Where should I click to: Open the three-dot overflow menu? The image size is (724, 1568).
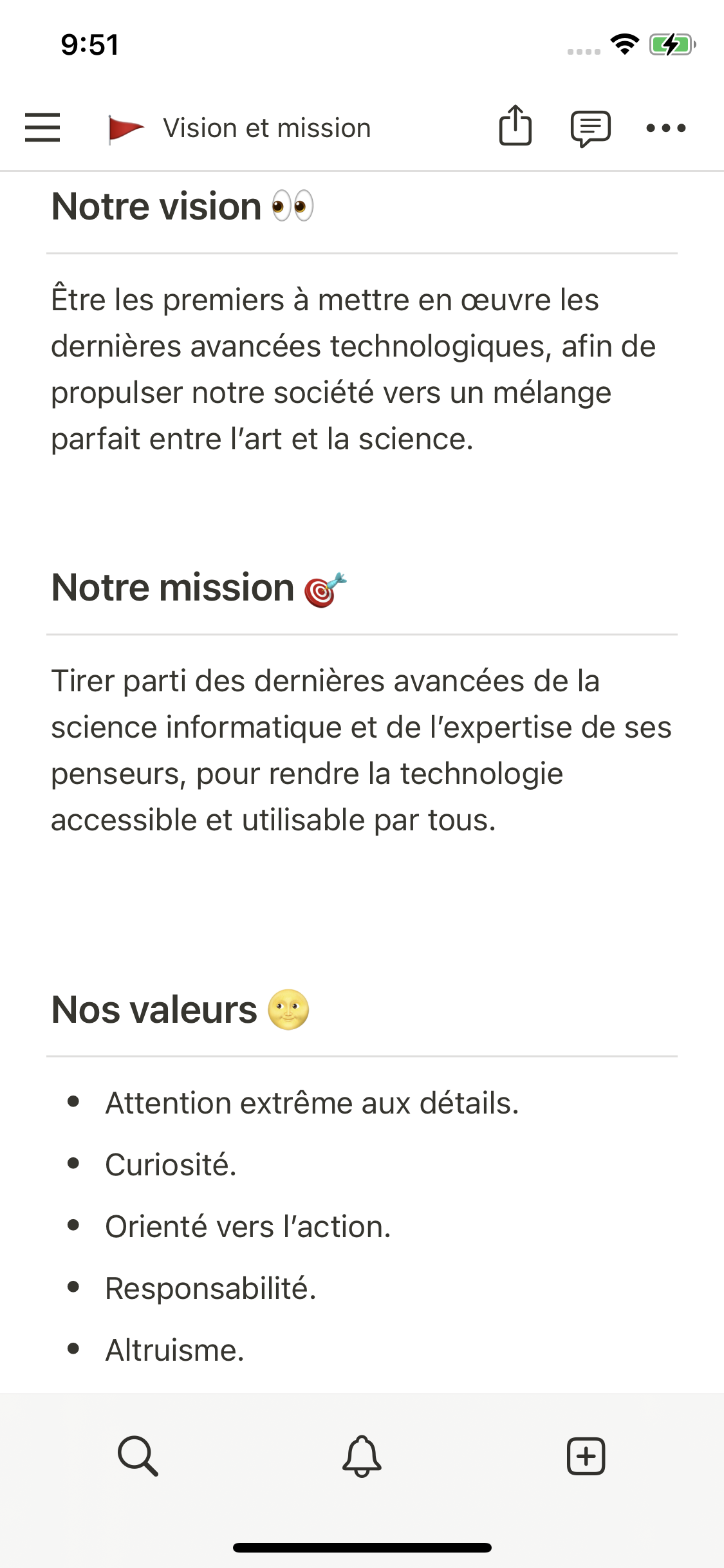[665, 128]
